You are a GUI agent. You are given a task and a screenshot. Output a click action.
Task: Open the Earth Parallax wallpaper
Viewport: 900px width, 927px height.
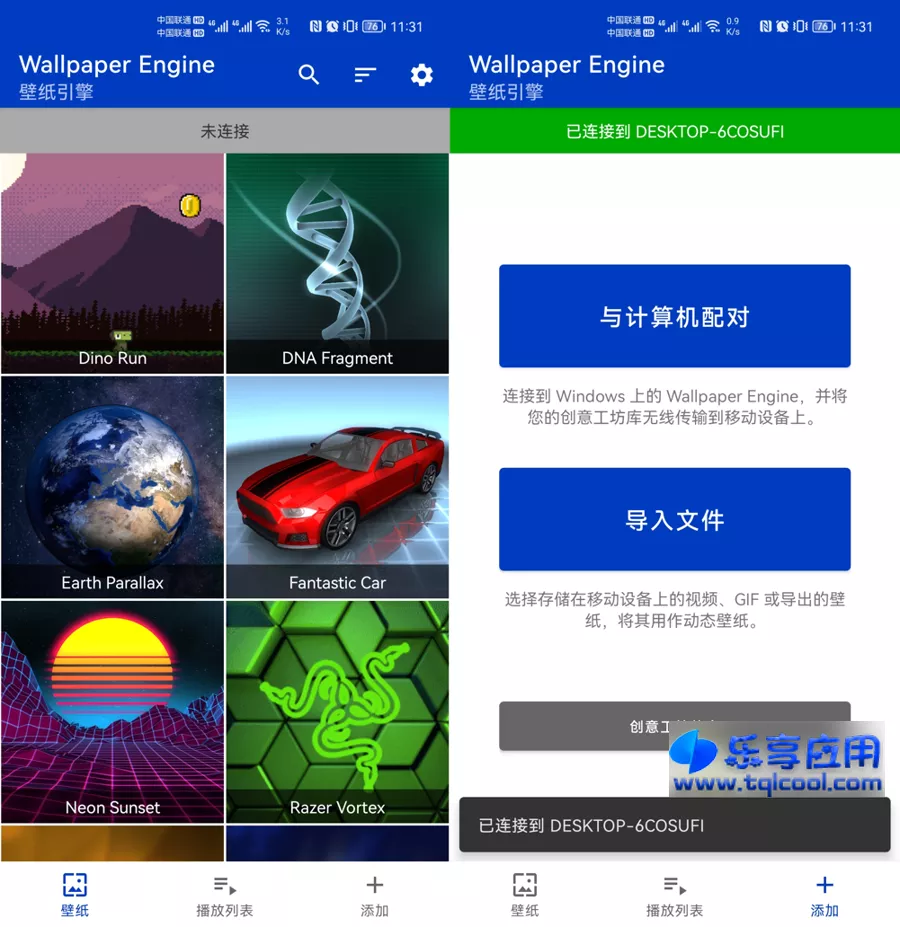(x=112, y=487)
